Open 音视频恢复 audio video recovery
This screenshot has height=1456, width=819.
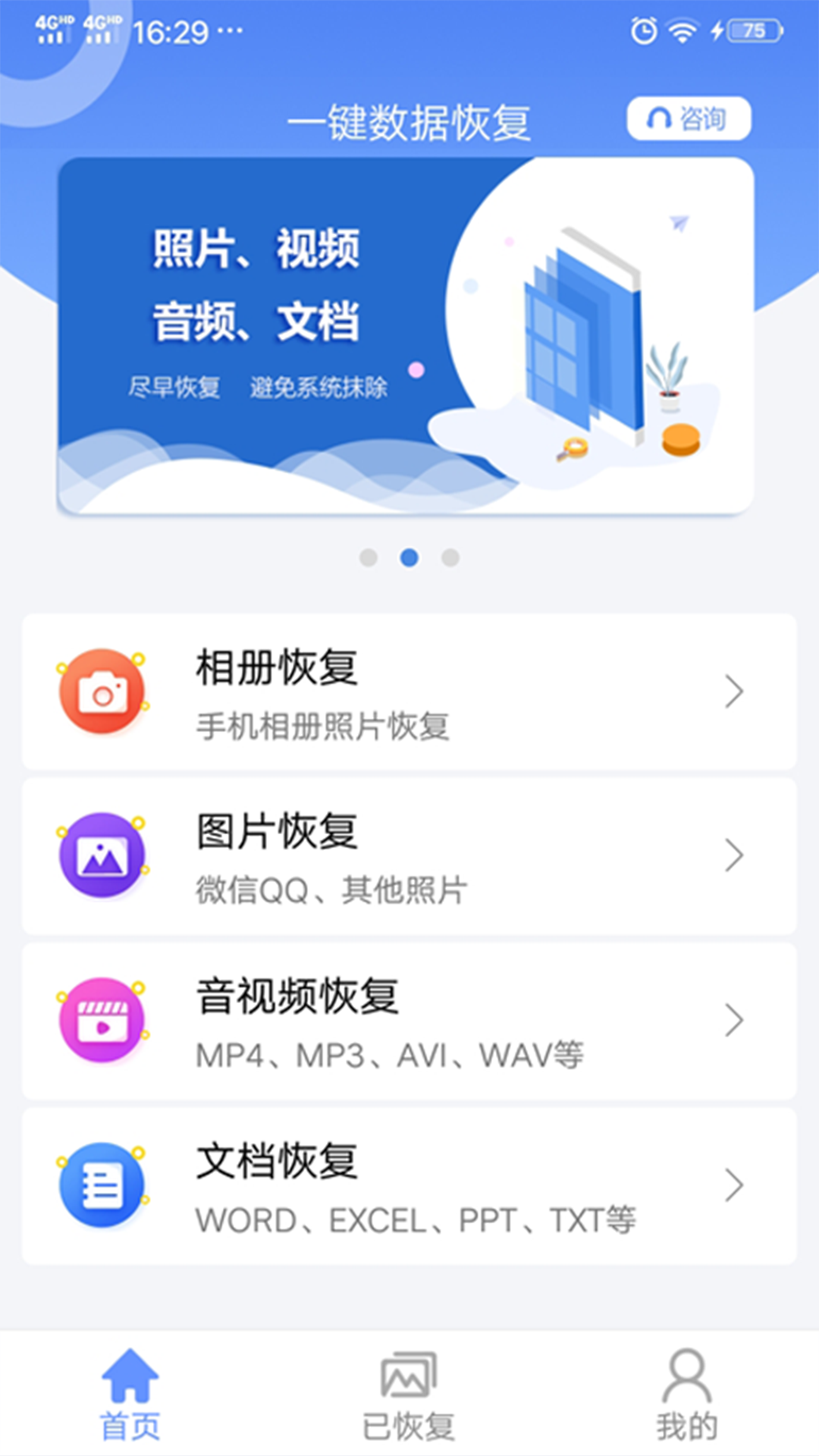409,1021
